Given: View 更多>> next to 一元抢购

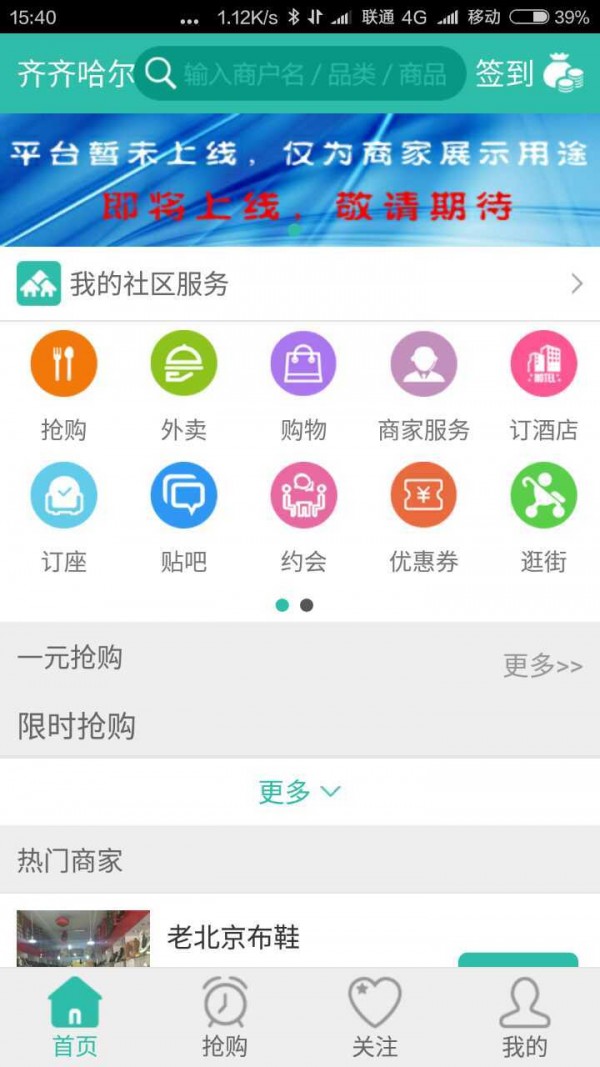Looking at the screenshot, I should (542, 666).
